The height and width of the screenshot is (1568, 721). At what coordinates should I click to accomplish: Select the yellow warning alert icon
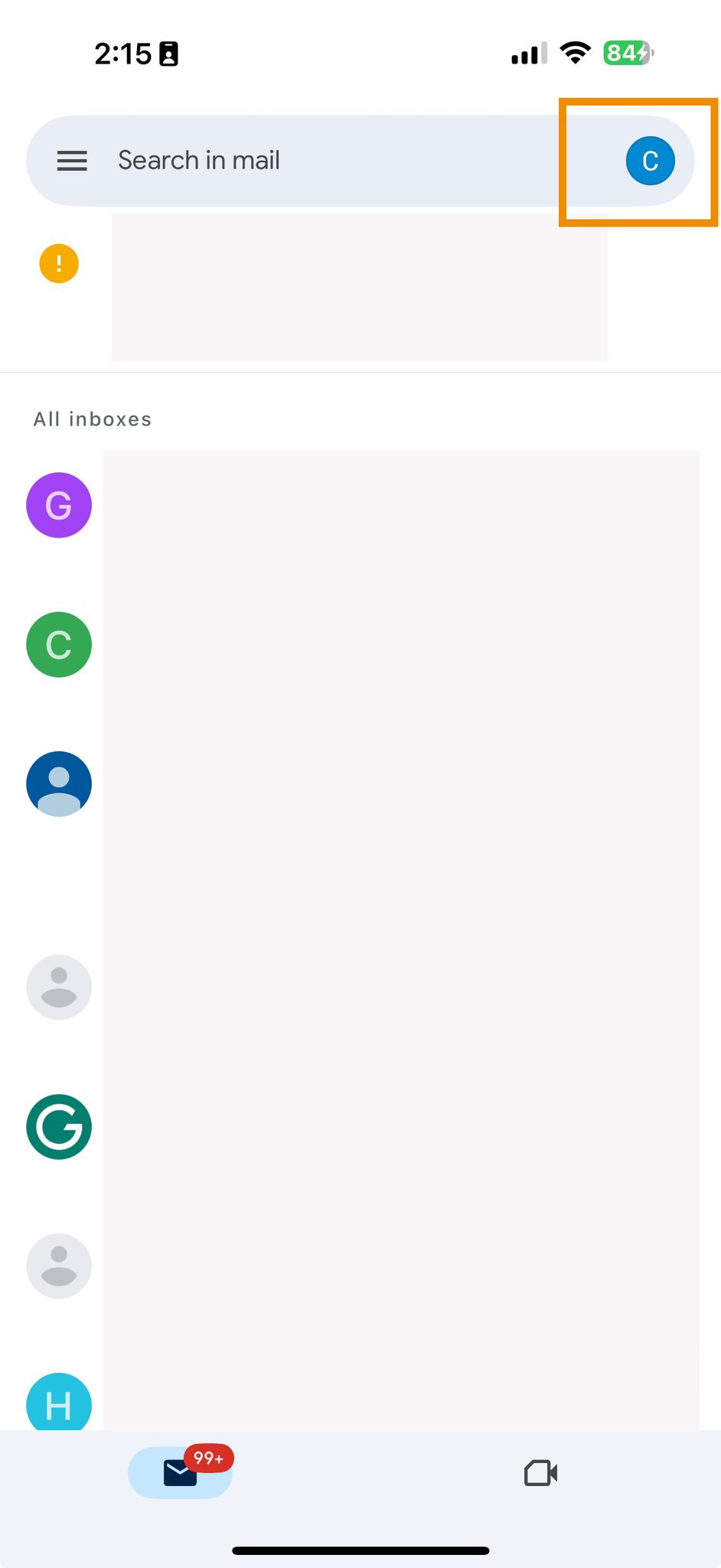click(x=59, y=263)
